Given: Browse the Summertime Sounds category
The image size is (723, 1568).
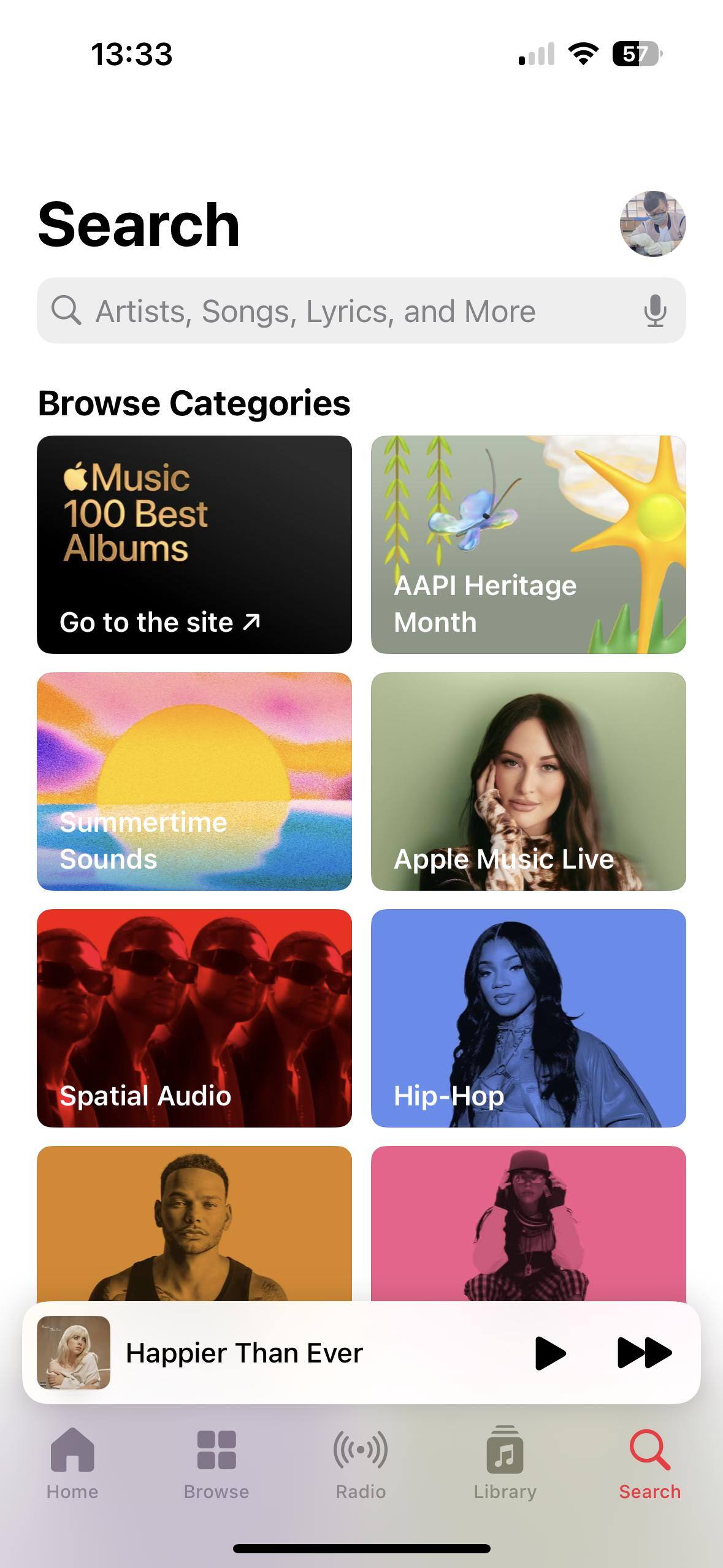Looking at the screenshot, I should coord(194,781).
